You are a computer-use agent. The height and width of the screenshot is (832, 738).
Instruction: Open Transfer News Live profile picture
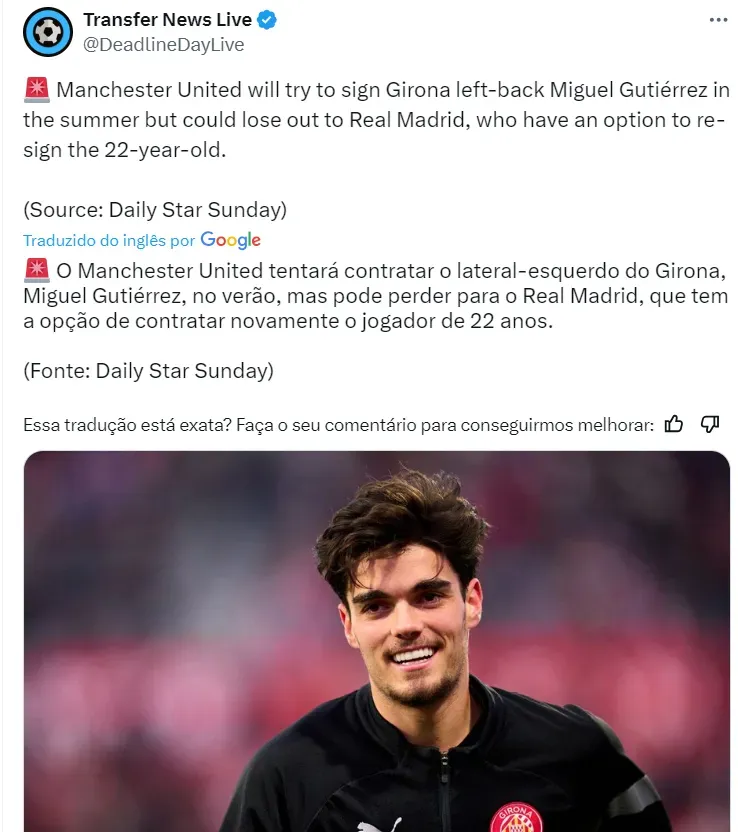pyautogui.click(x=47, y=32)
